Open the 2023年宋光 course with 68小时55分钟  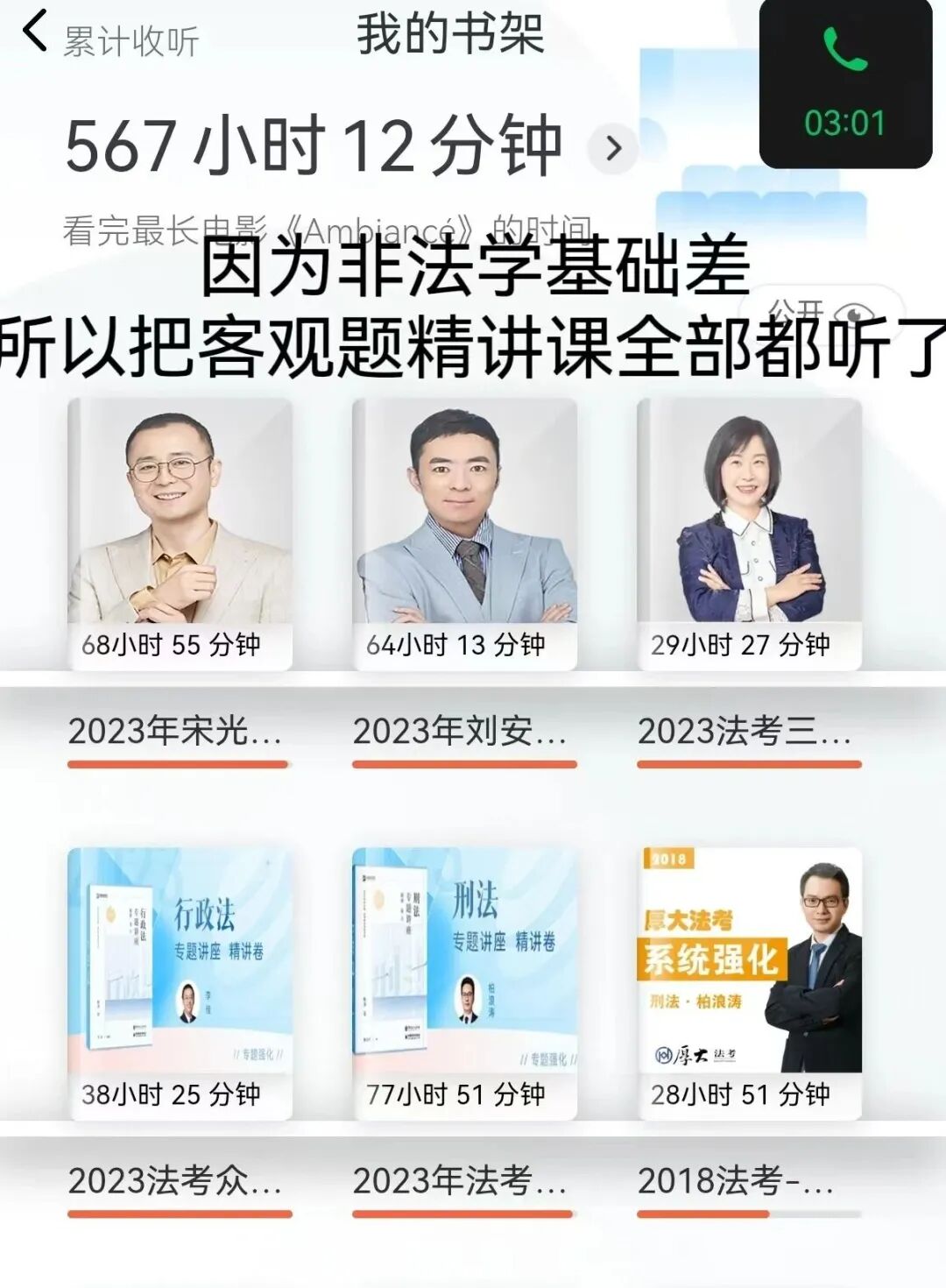tap(180, 534)
